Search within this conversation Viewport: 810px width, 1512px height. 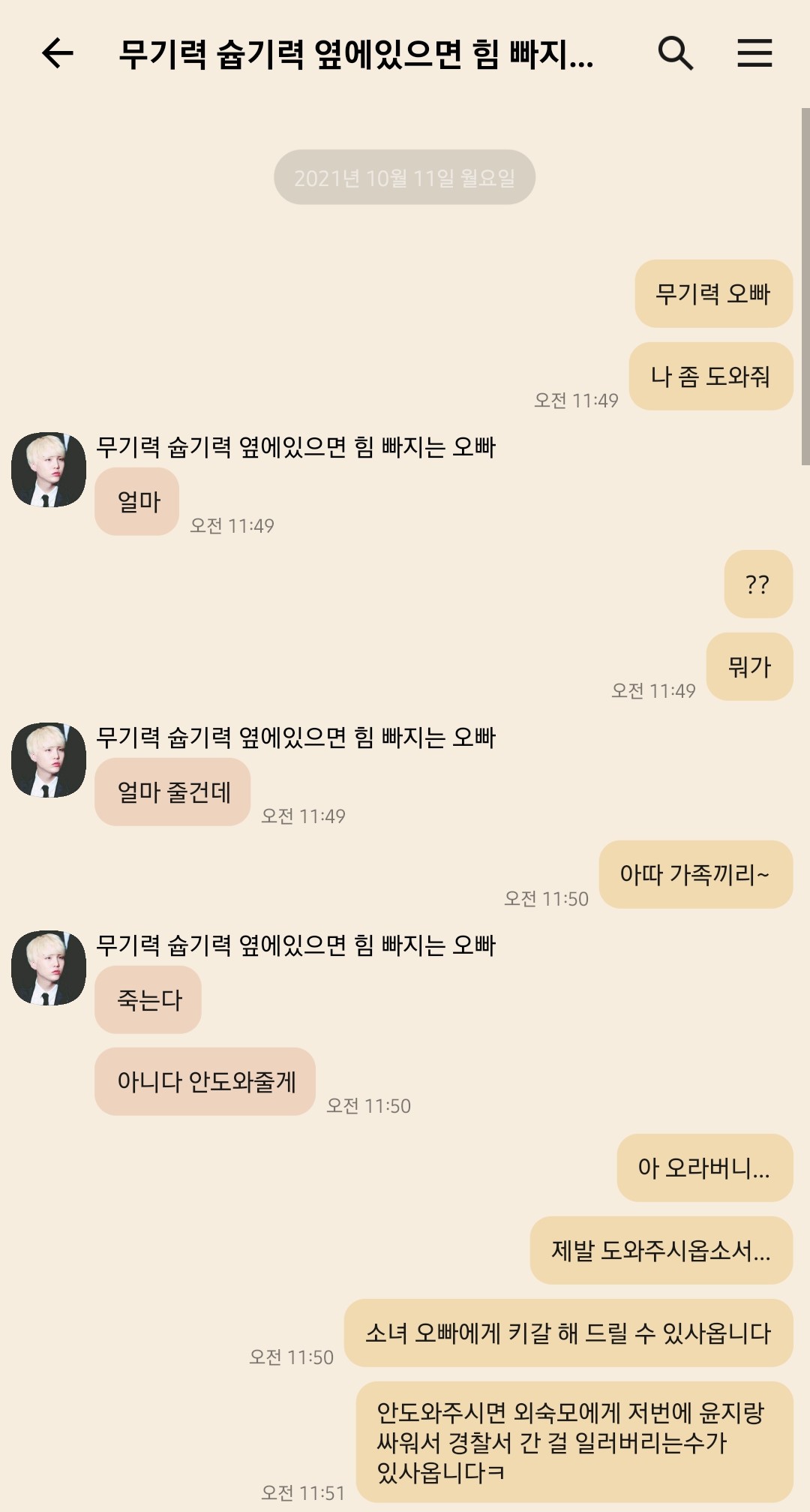click(x=675, y=53)
